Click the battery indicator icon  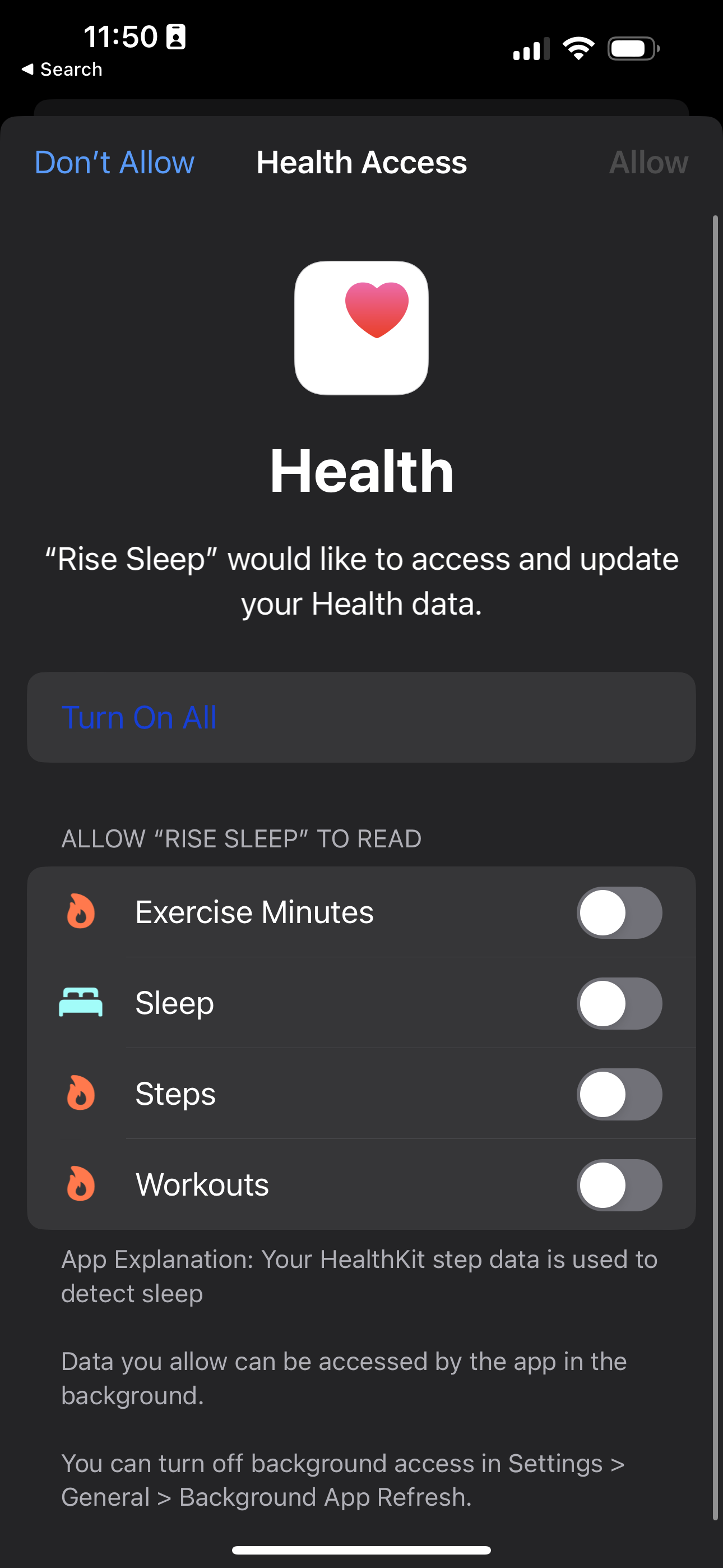[633, 48]
